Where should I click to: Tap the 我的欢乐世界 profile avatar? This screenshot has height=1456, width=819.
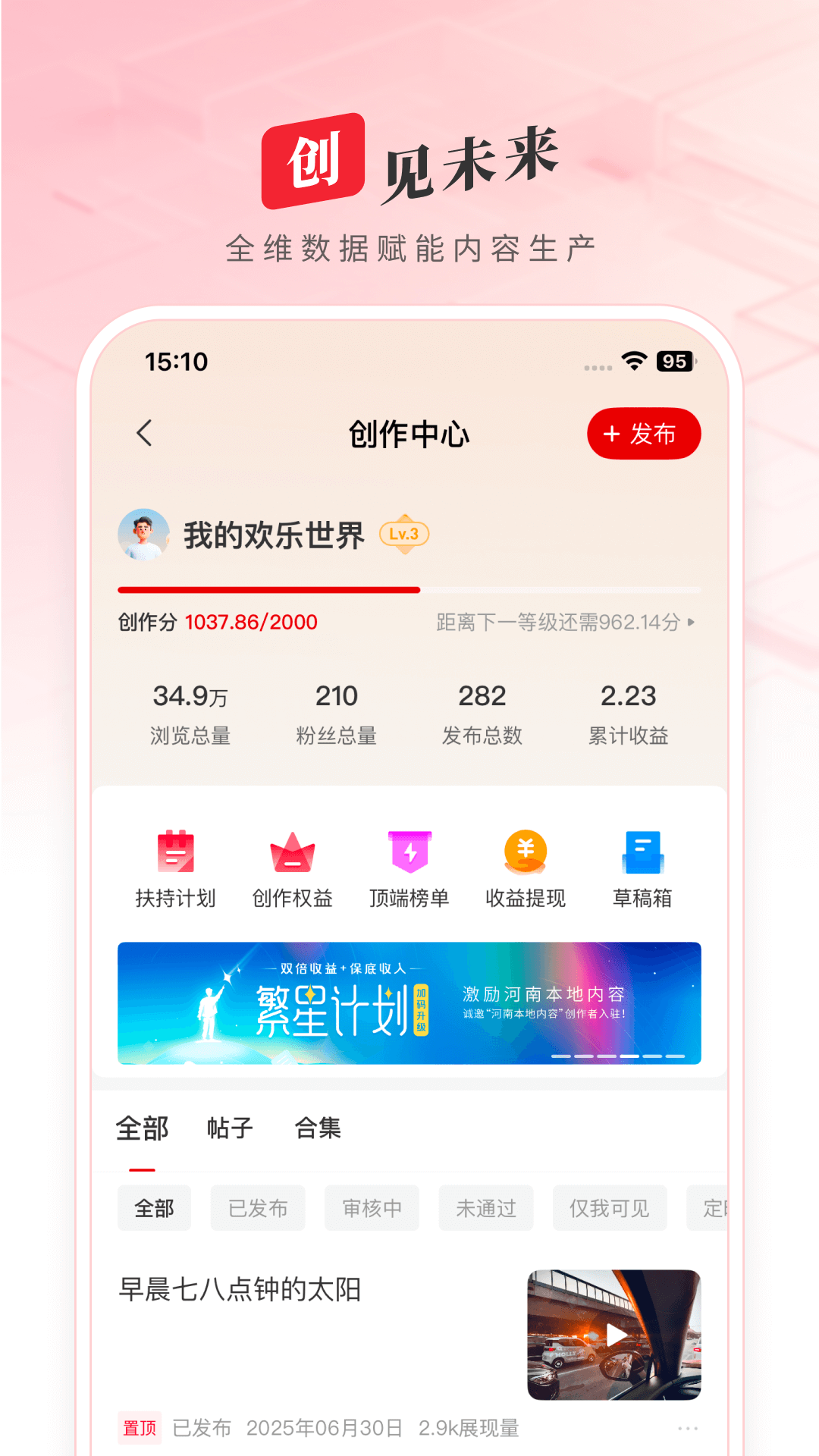click(x=144, y=535)
